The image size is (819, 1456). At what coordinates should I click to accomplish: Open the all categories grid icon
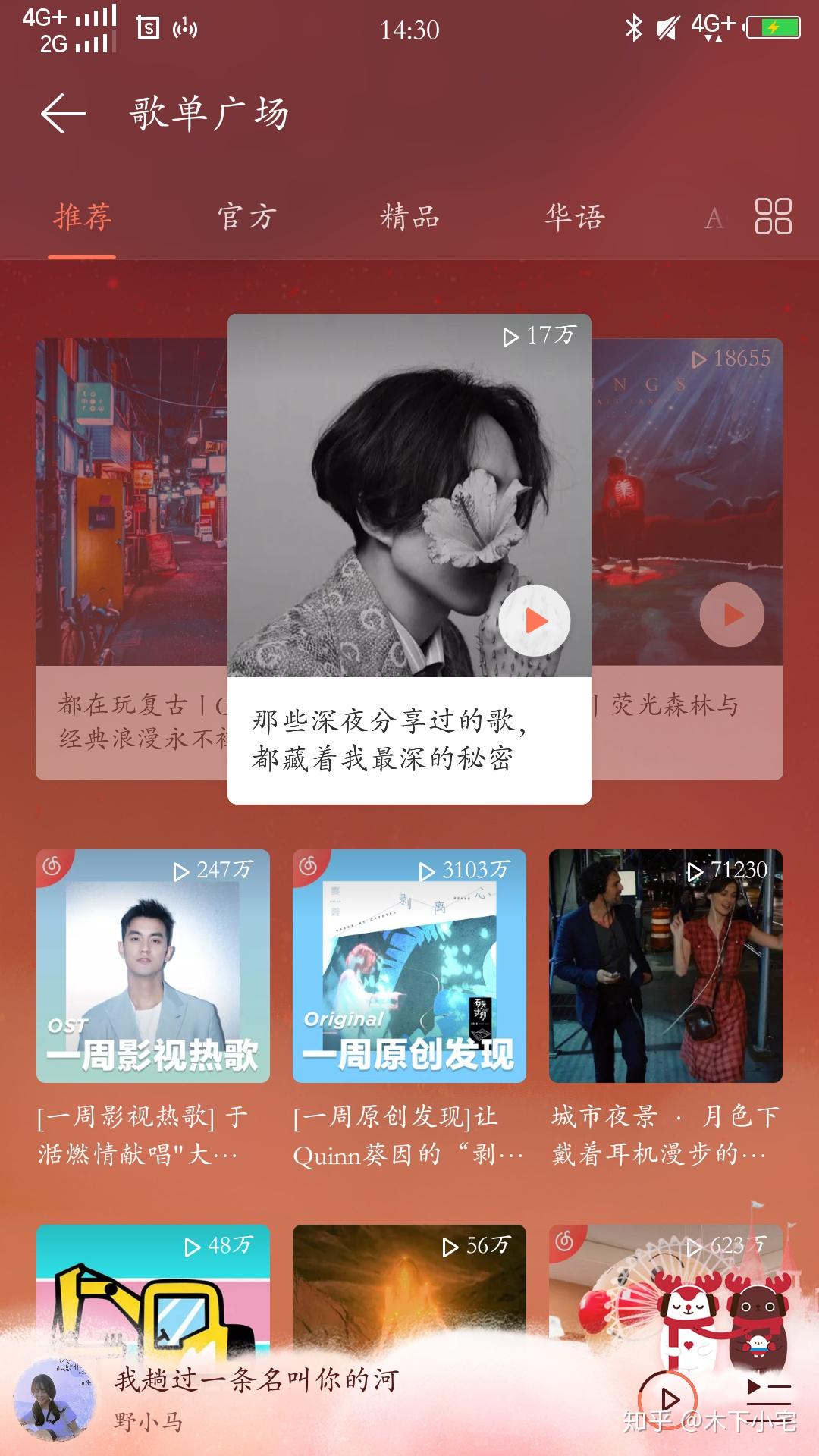point(773,217)
